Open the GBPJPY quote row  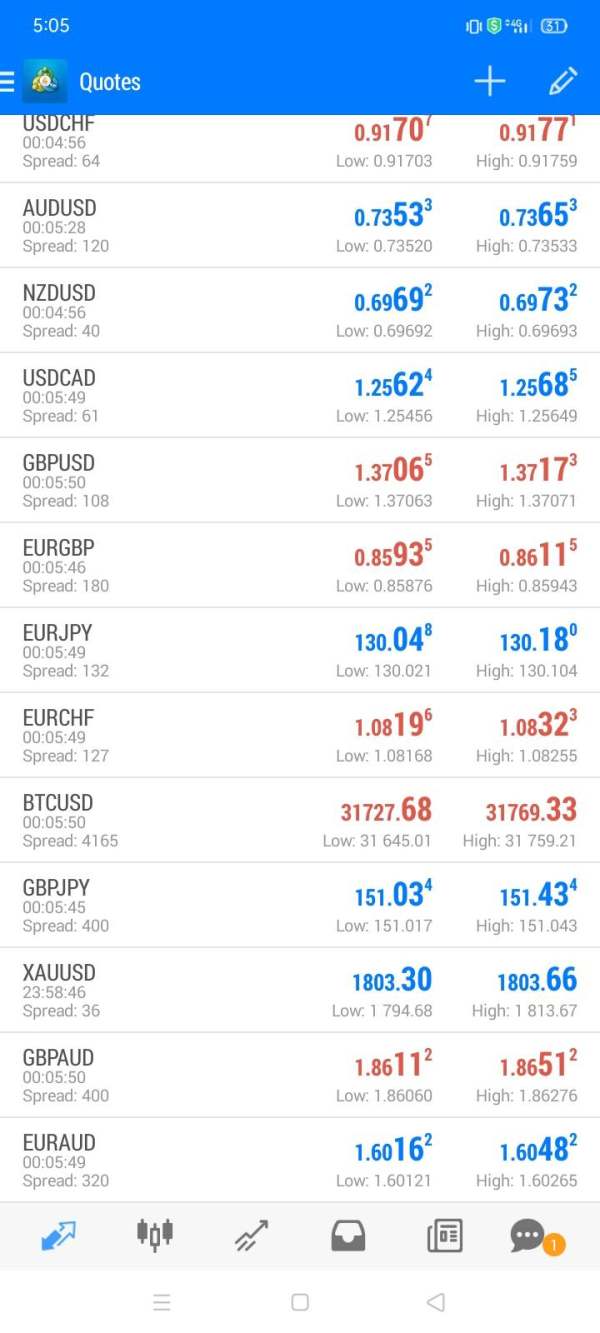pos(300,906)
